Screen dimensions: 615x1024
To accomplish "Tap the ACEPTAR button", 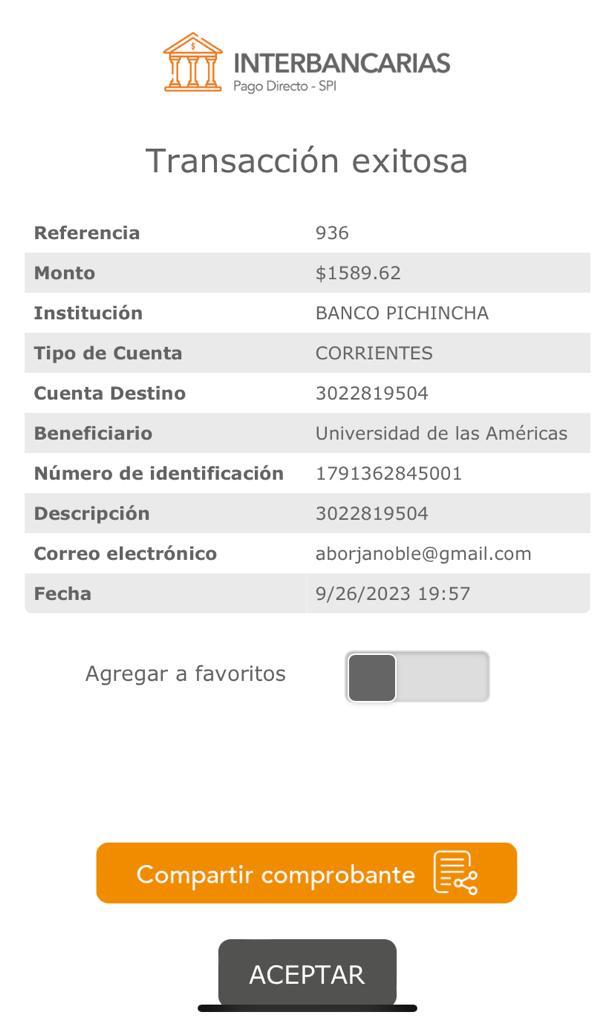I will tap(307, 972).
